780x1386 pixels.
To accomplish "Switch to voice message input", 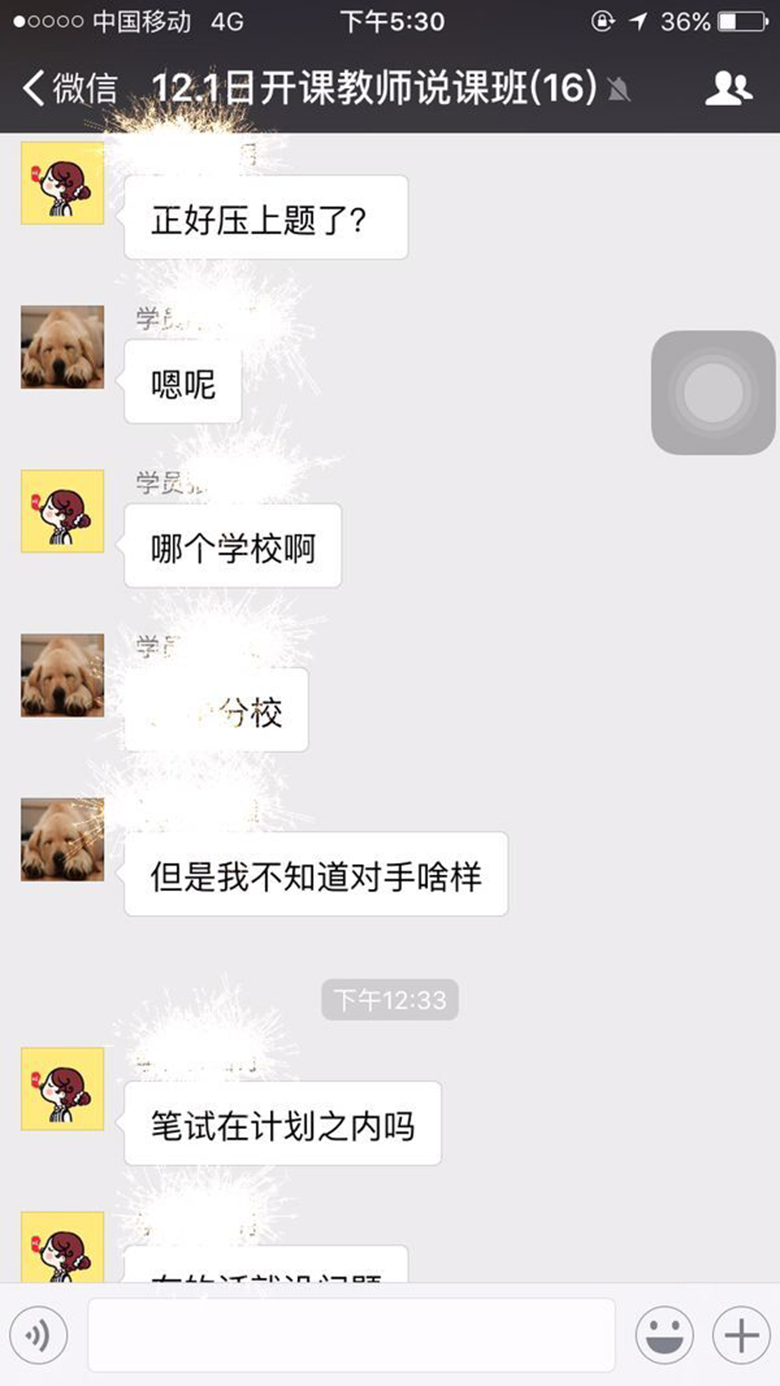I will tap(38, 1335).
